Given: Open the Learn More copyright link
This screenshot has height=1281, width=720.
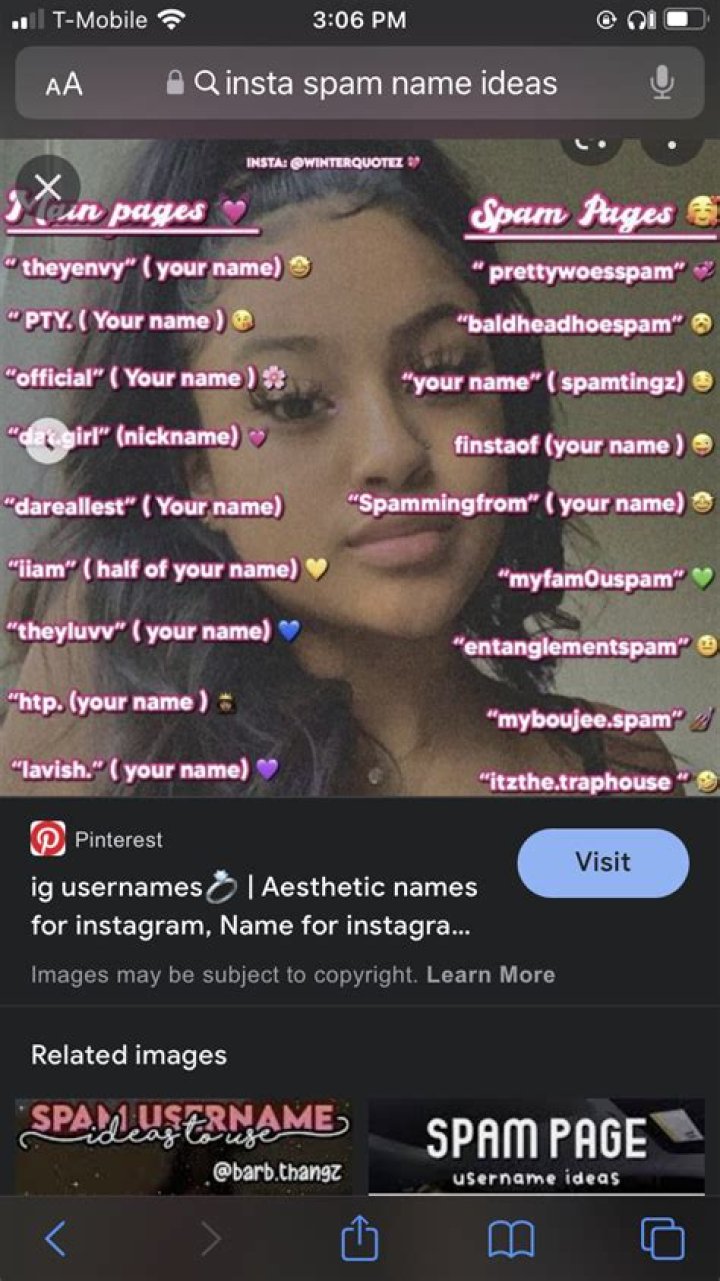Looking at the screenshot, I should [490, 974].
